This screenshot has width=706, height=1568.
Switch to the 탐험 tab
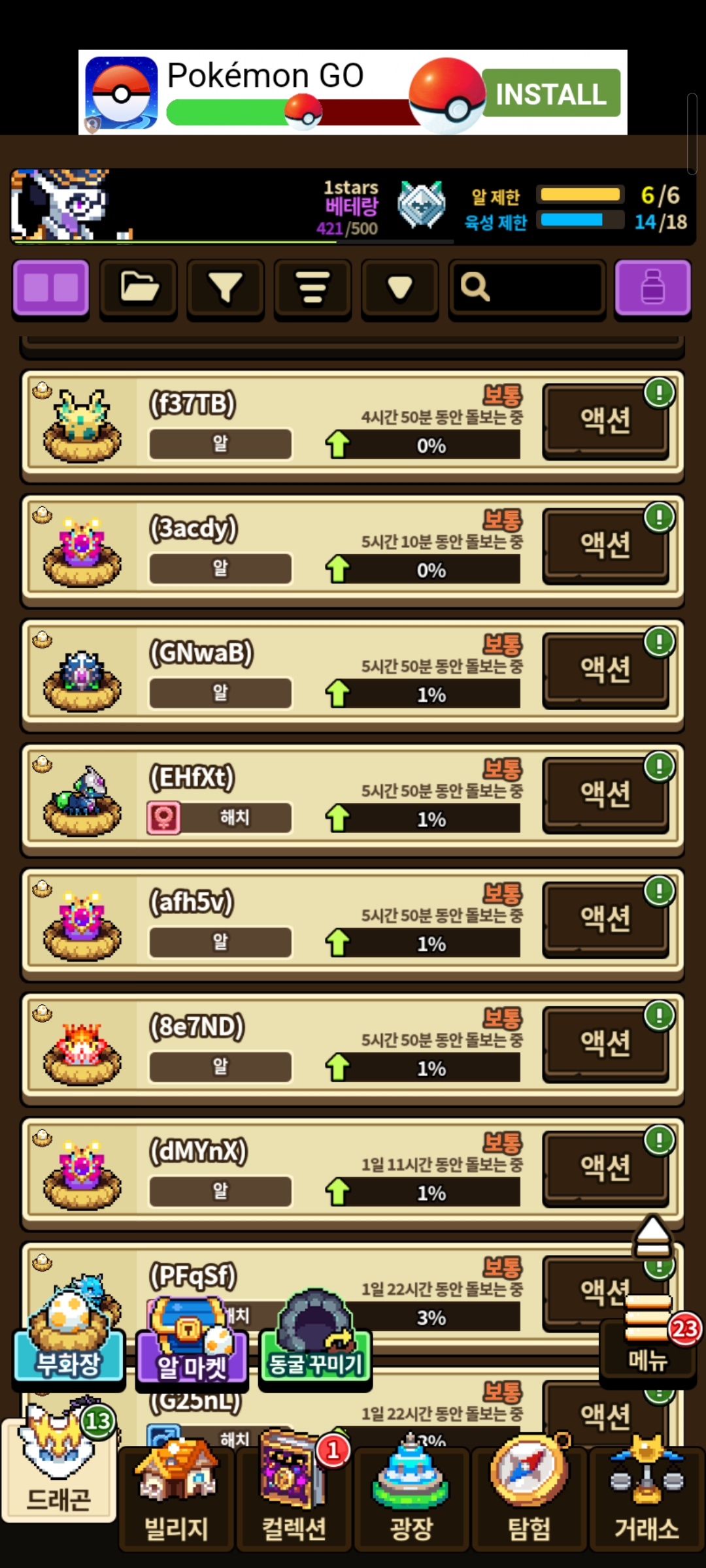[529, 1503]
